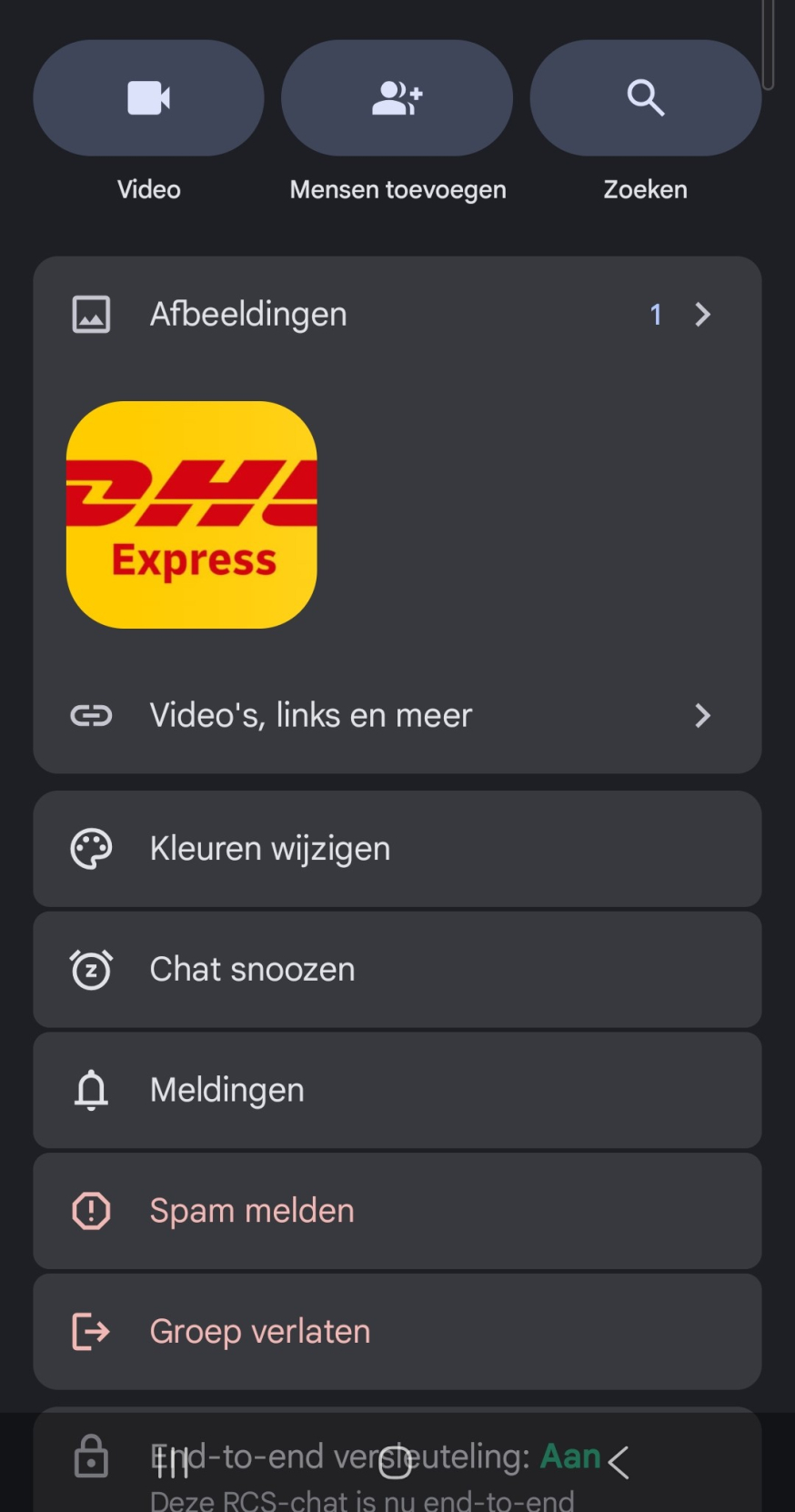The height and width of the screenshot is (1512, 795).
Task: Select Chat snoozen from the options list
Action: coord(397,969)
